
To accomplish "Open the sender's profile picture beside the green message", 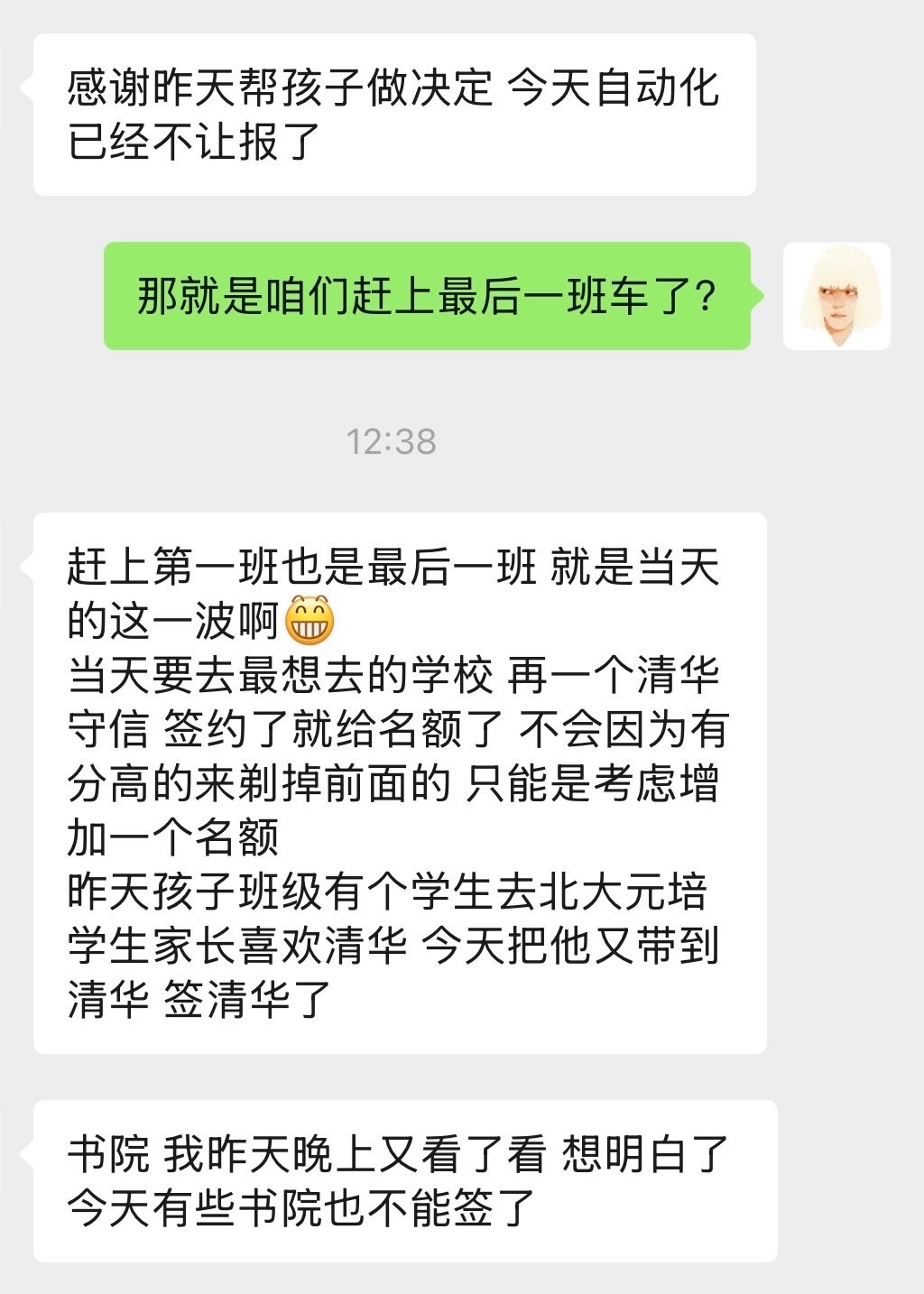I will coord(836,296).
